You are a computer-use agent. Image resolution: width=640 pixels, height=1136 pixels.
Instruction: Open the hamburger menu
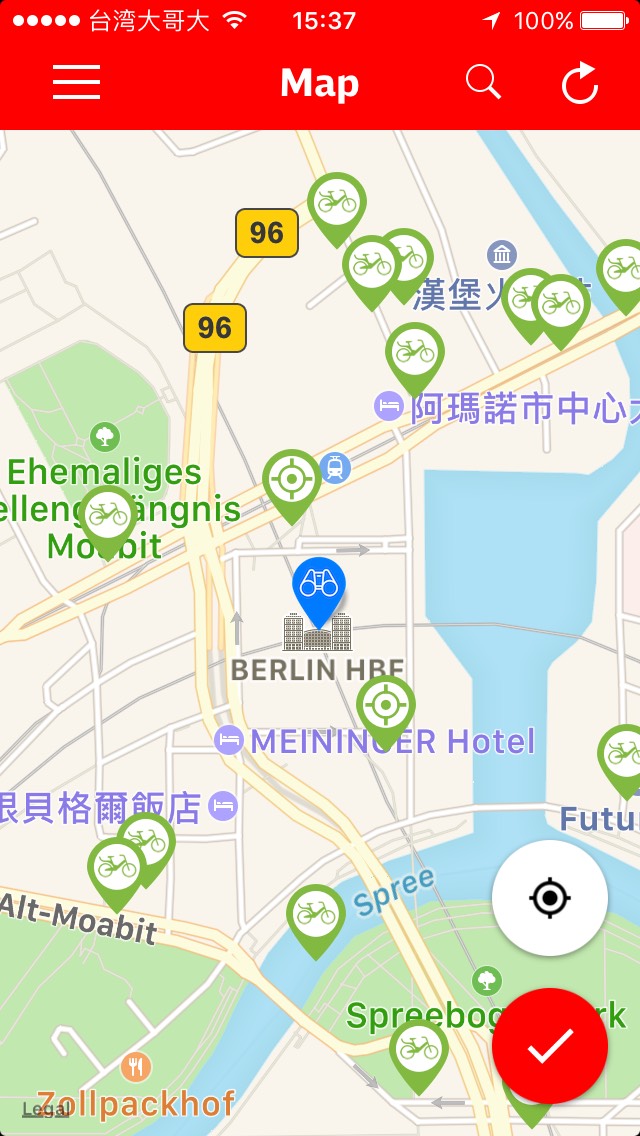point(77,83)
